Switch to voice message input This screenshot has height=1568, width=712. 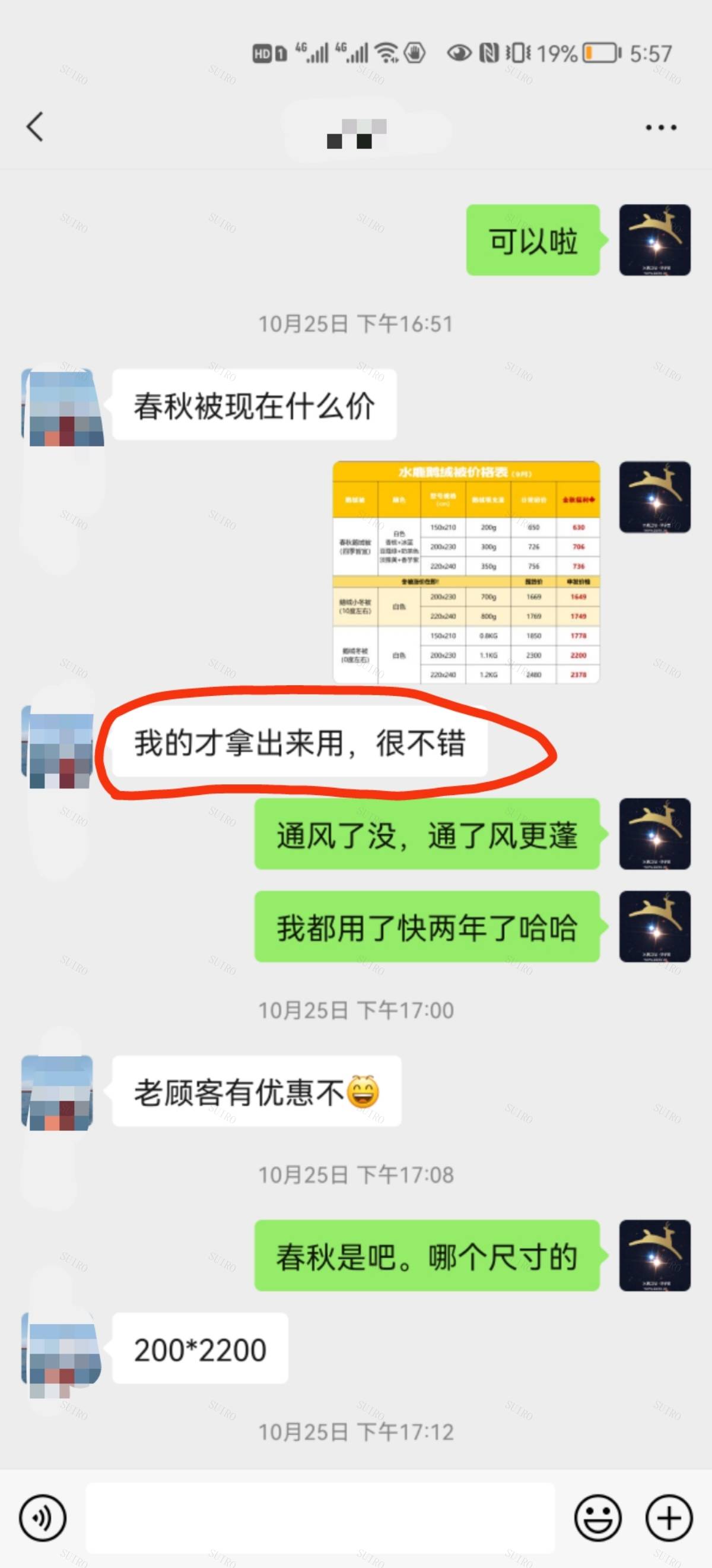[43, 1518]
